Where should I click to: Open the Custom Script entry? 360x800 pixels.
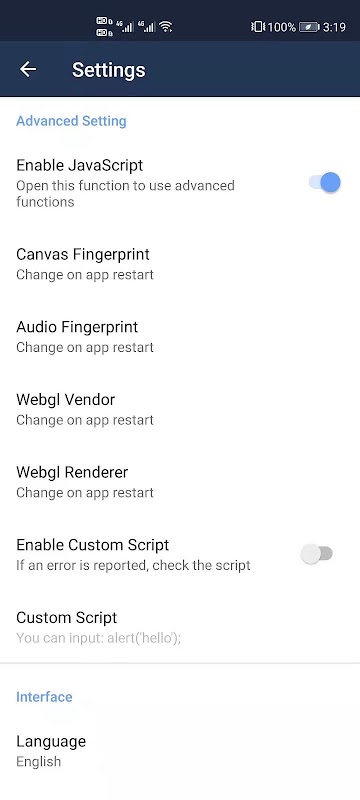180,627
